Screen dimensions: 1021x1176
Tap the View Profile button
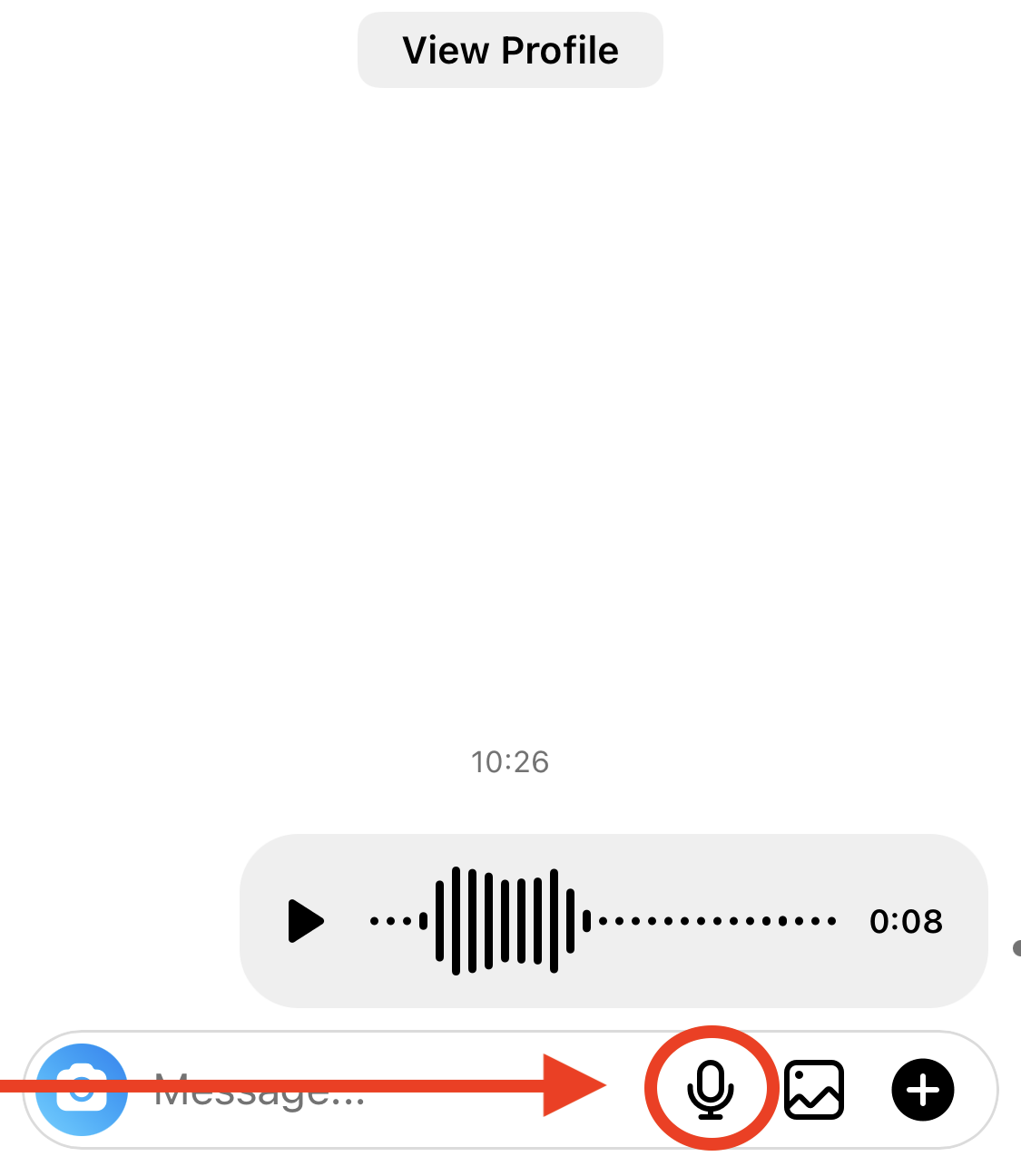click(510, 51)
